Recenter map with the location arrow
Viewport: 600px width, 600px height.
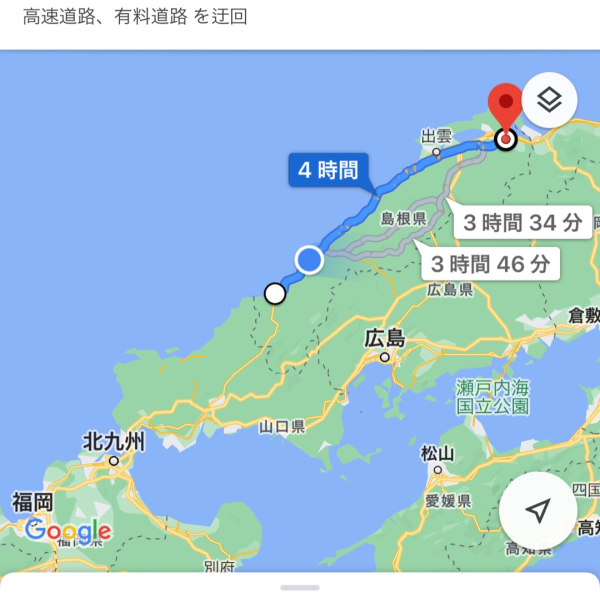click(x=537, y=511)
